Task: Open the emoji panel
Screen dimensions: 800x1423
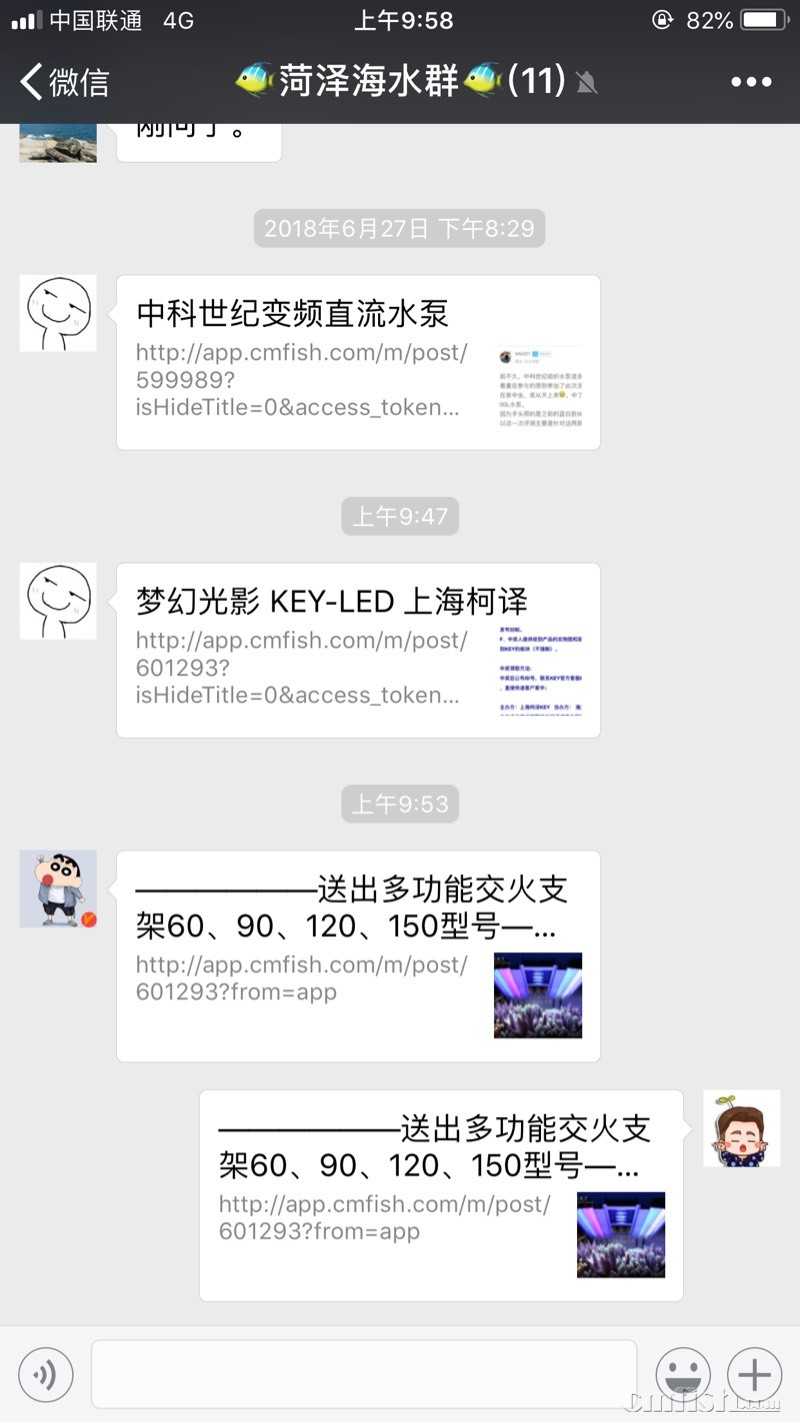Action: (x=683, y=1374)
